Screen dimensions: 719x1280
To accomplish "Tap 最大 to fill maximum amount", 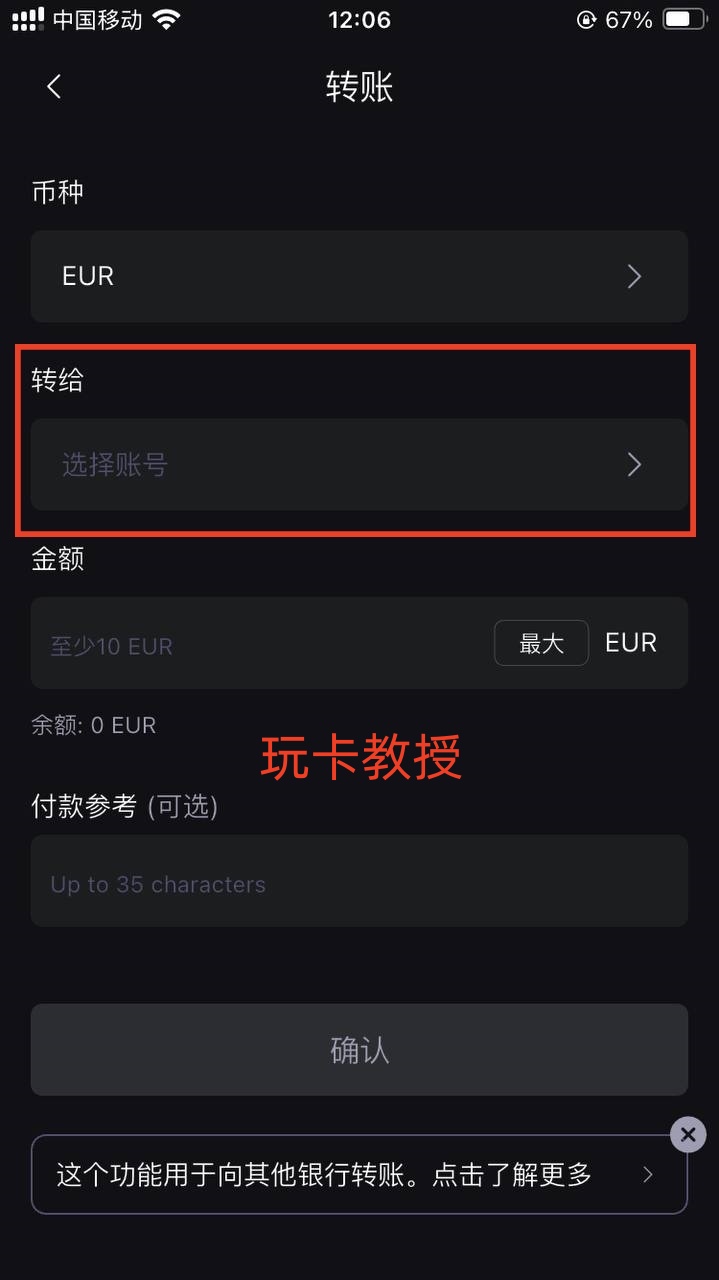I will [541, 643].
